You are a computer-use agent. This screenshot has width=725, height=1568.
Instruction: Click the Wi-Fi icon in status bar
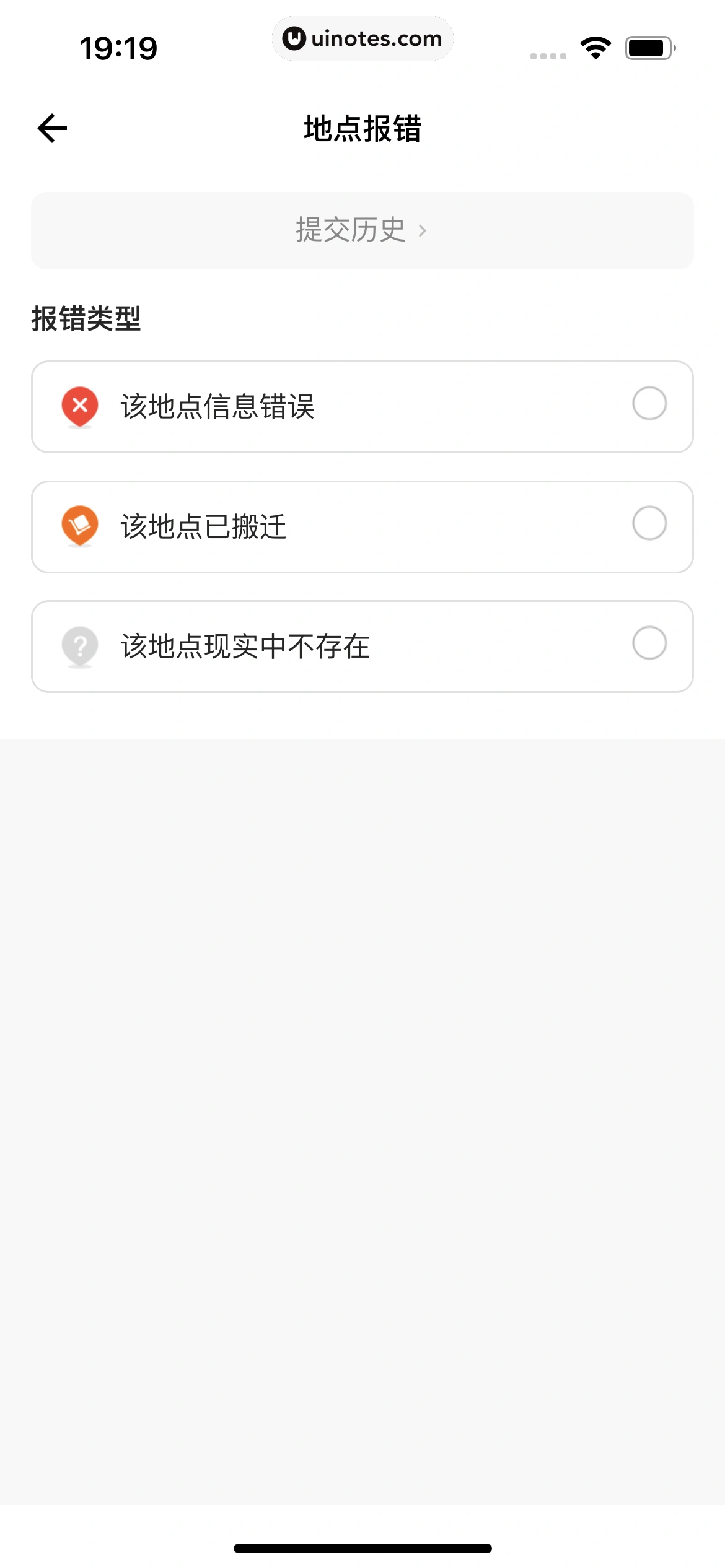click(595, 46)
